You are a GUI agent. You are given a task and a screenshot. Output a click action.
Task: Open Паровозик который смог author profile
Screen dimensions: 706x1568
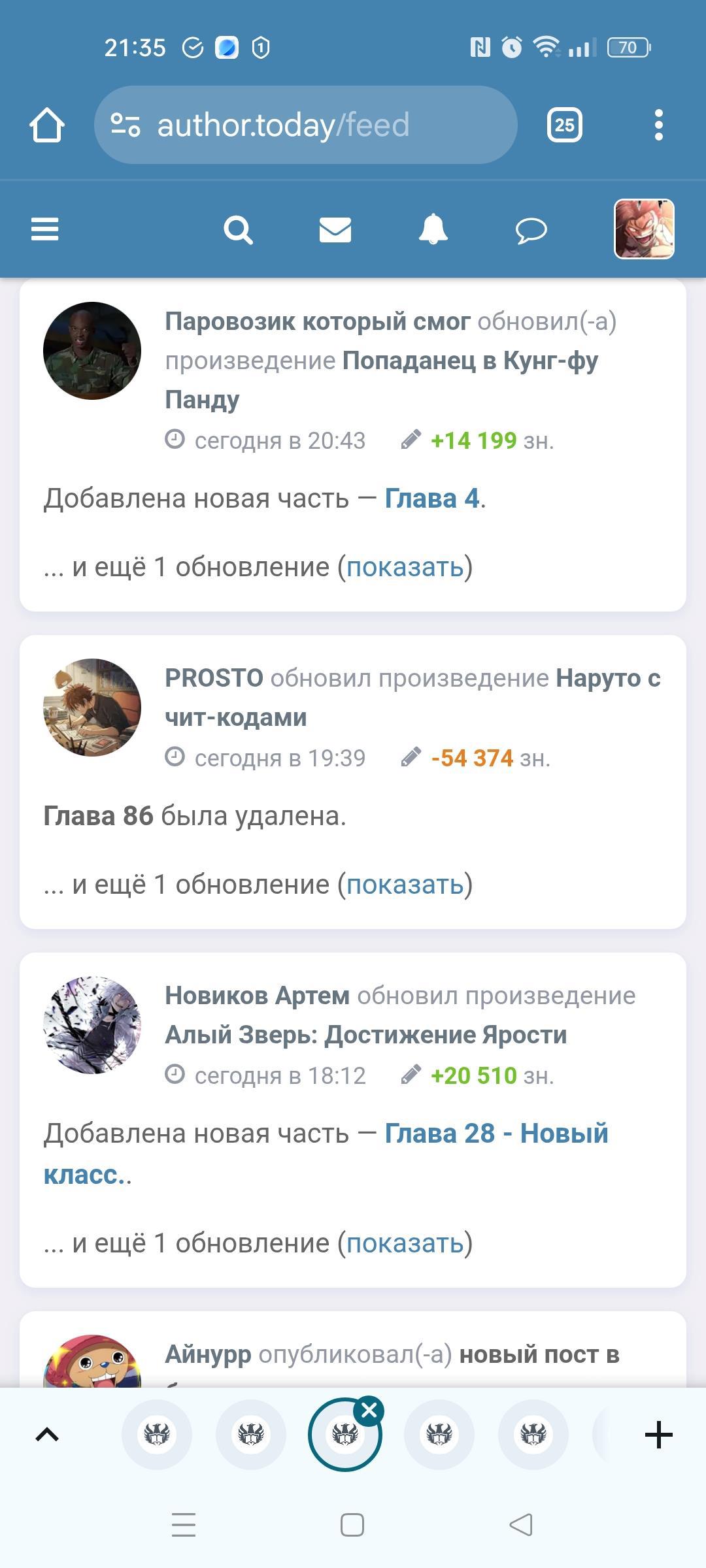point(317,321)
